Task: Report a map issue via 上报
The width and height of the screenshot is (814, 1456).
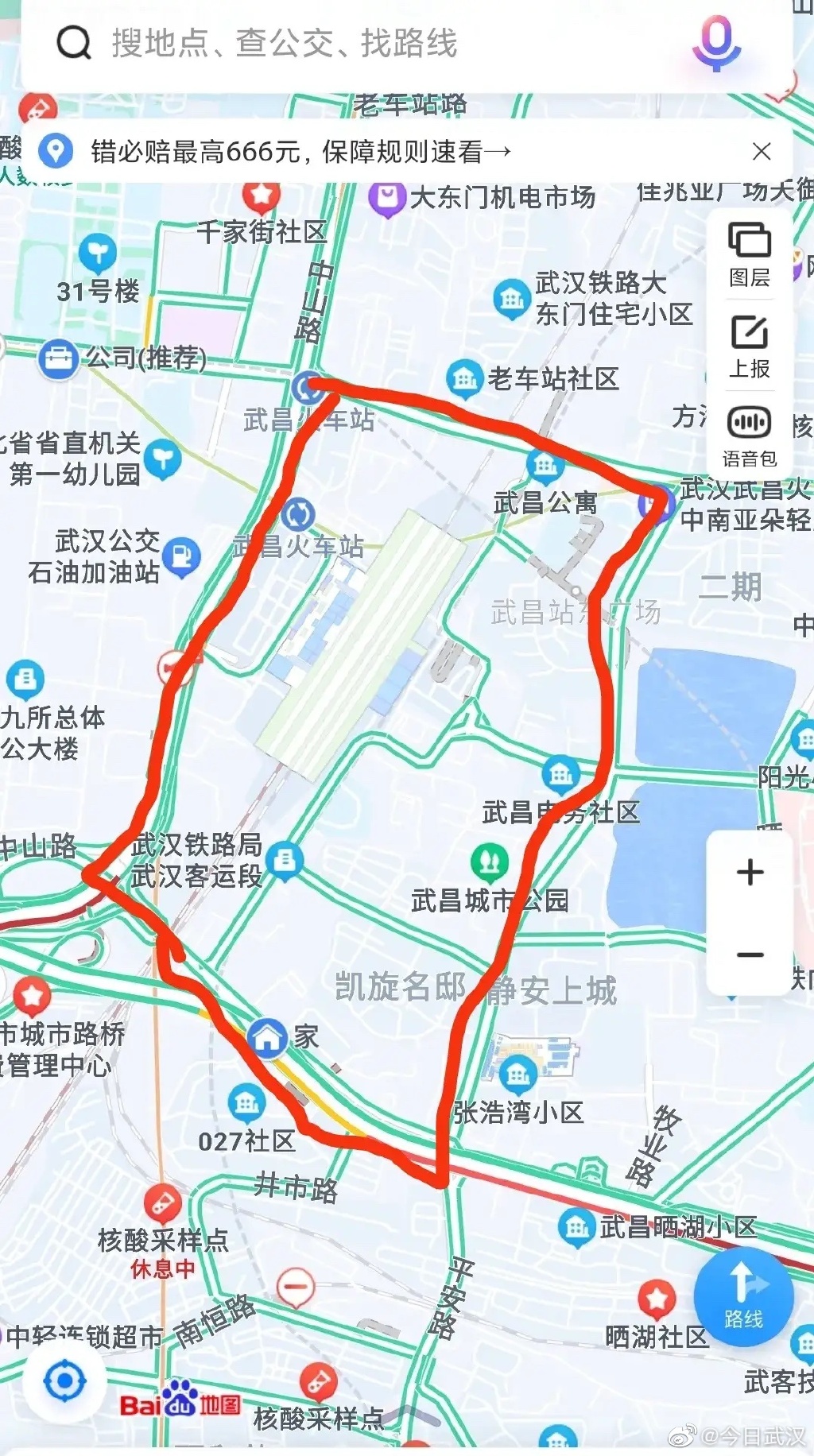Action: [749, 346]
